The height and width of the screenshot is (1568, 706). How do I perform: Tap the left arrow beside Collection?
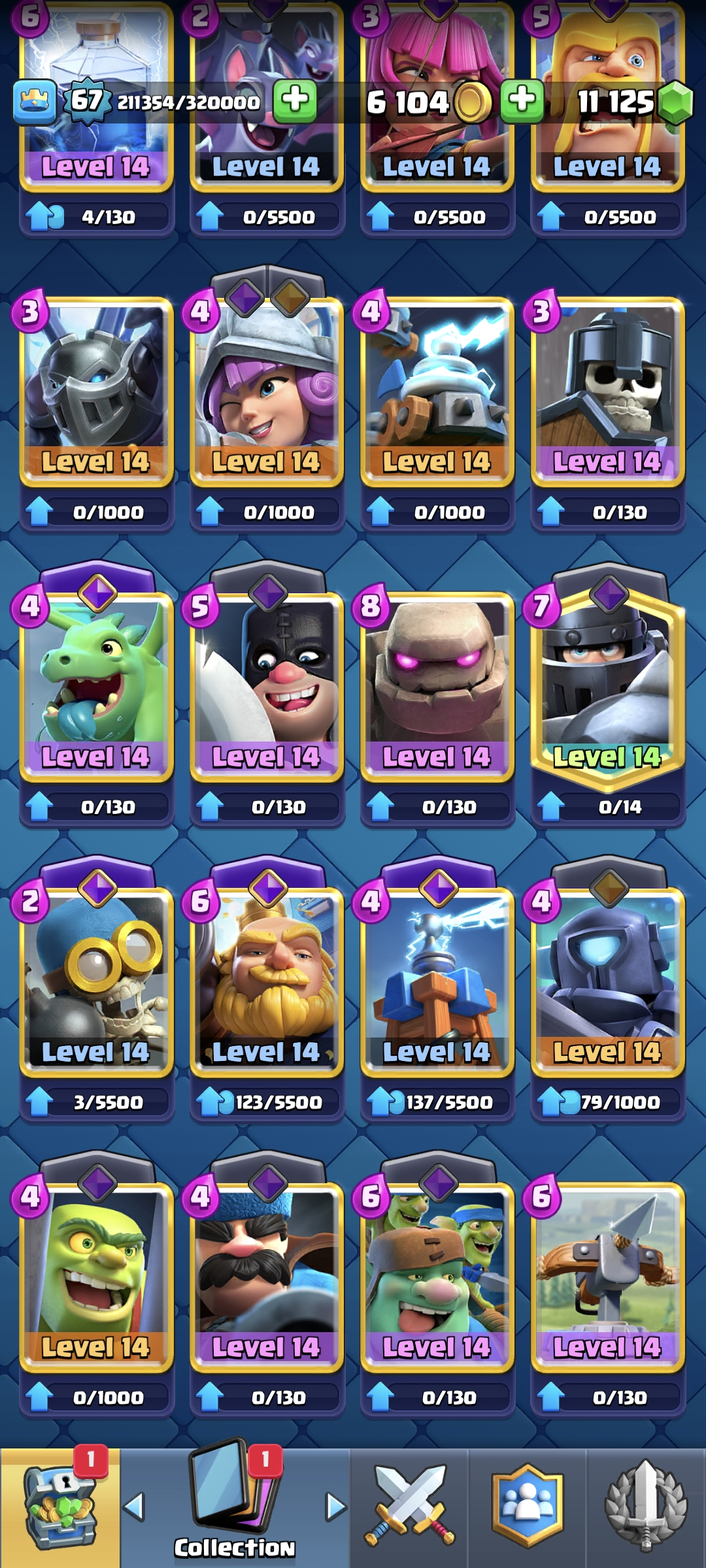[133, 1507]
